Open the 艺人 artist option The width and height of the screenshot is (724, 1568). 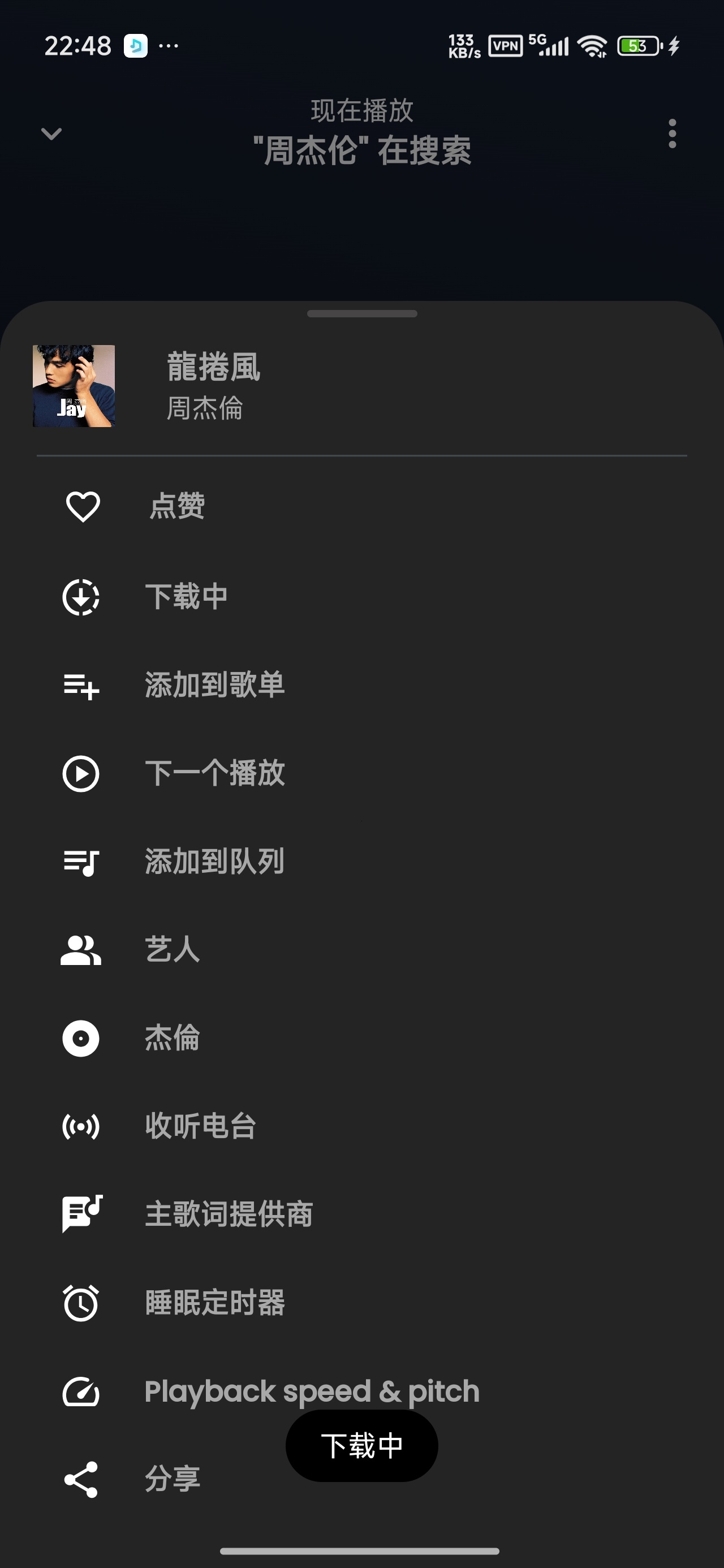click(361, 950)
